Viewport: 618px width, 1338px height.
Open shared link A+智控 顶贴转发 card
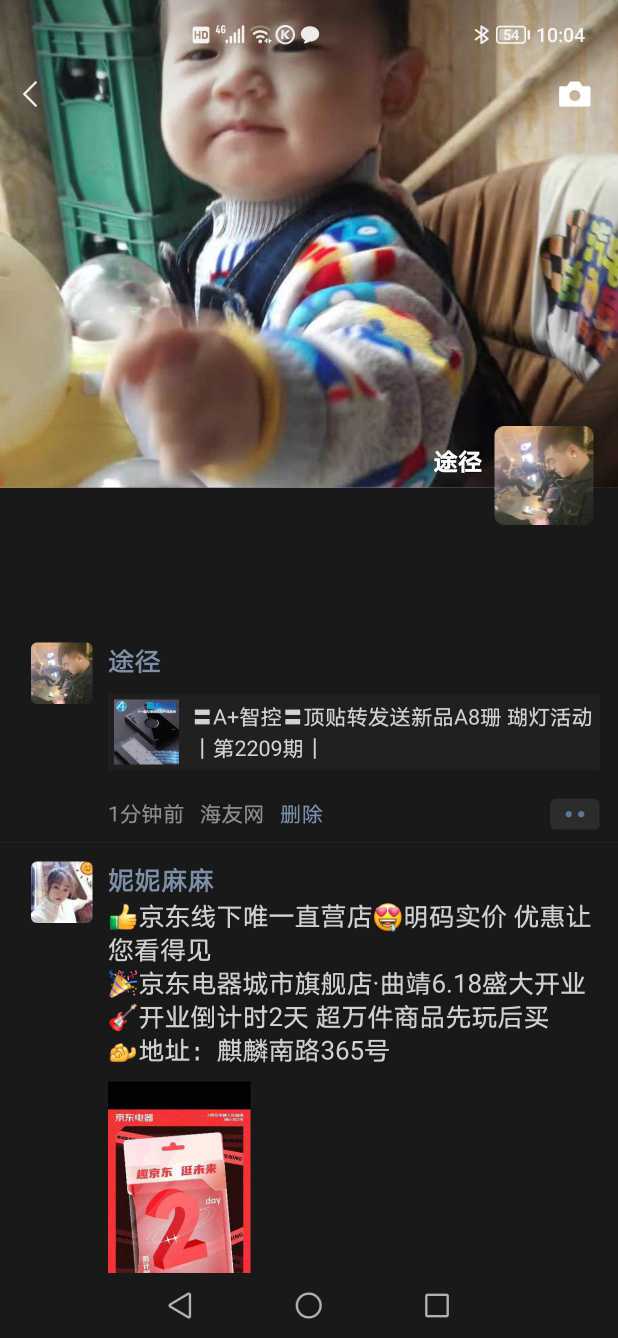pyautogui.click(x=354, y=732)
